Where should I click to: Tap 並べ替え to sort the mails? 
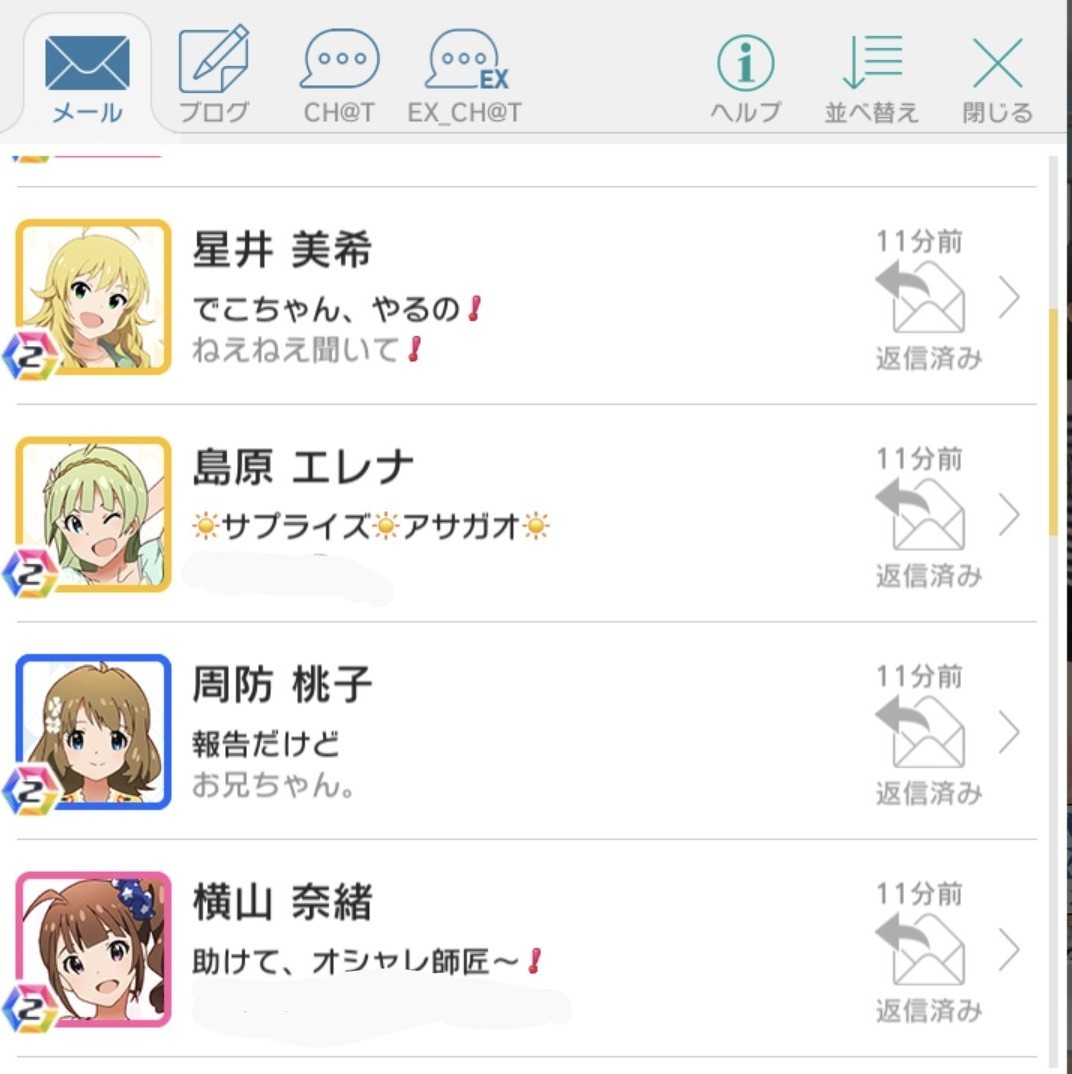(871, 76)
